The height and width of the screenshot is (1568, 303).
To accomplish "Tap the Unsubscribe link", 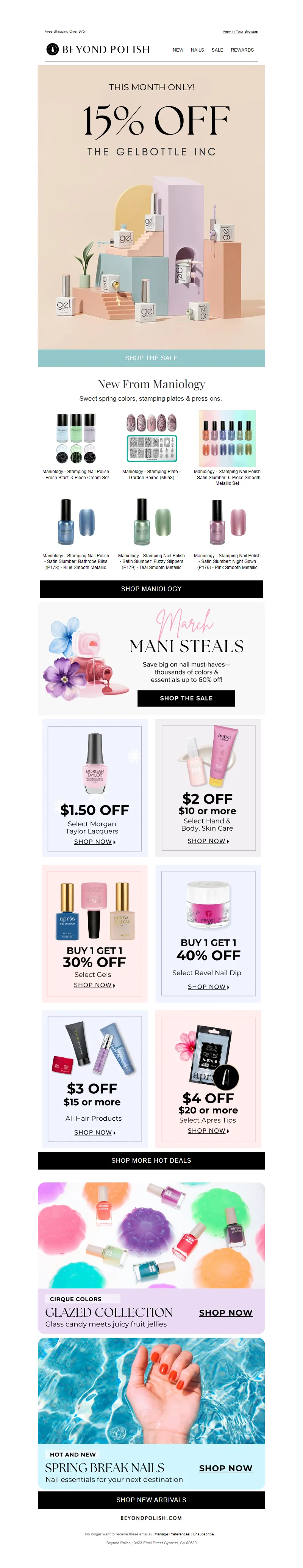I will pyautogui.click(x=203, y=1534).
